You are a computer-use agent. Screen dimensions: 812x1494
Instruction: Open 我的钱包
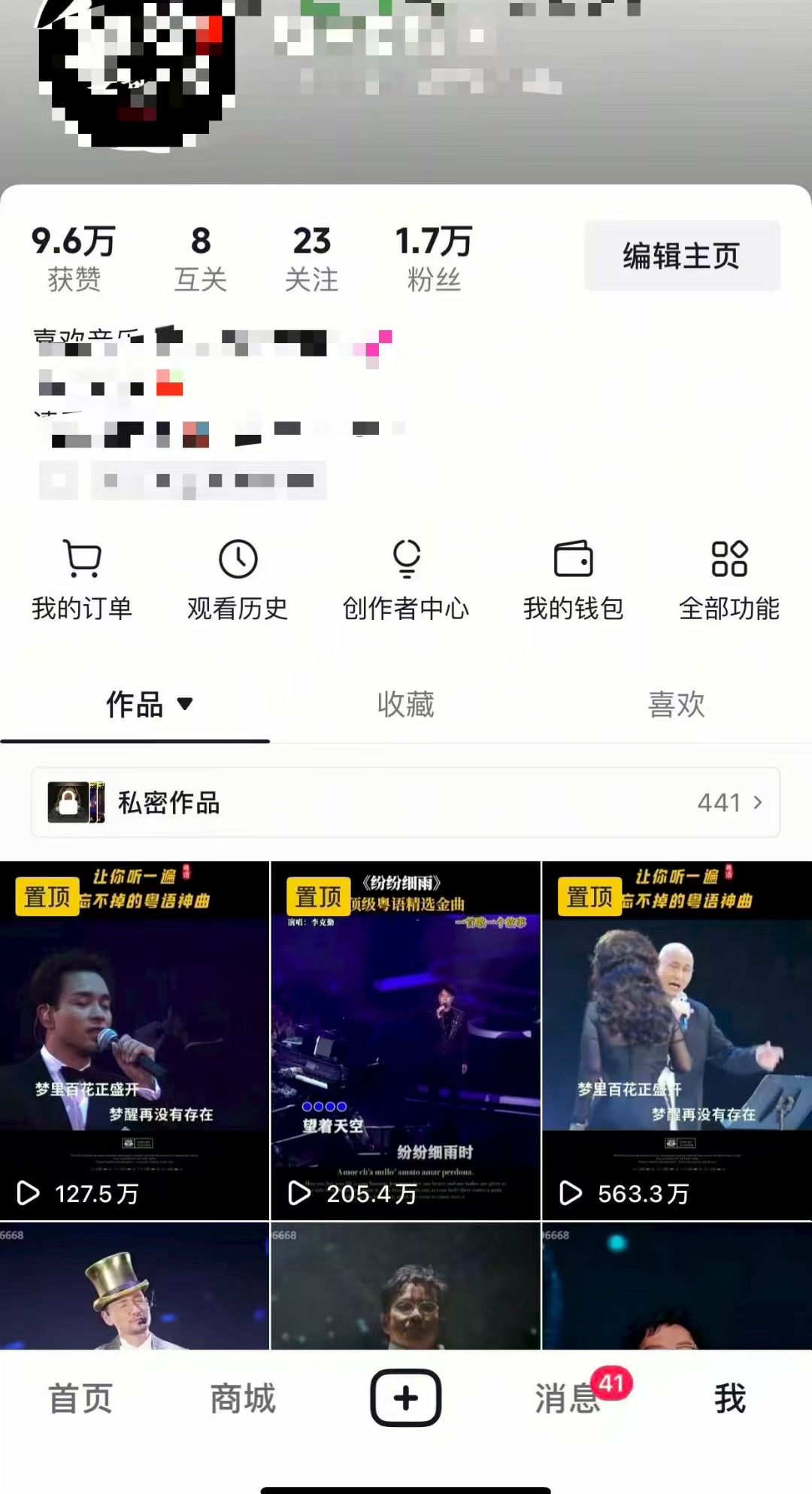[x=574, y=580]
